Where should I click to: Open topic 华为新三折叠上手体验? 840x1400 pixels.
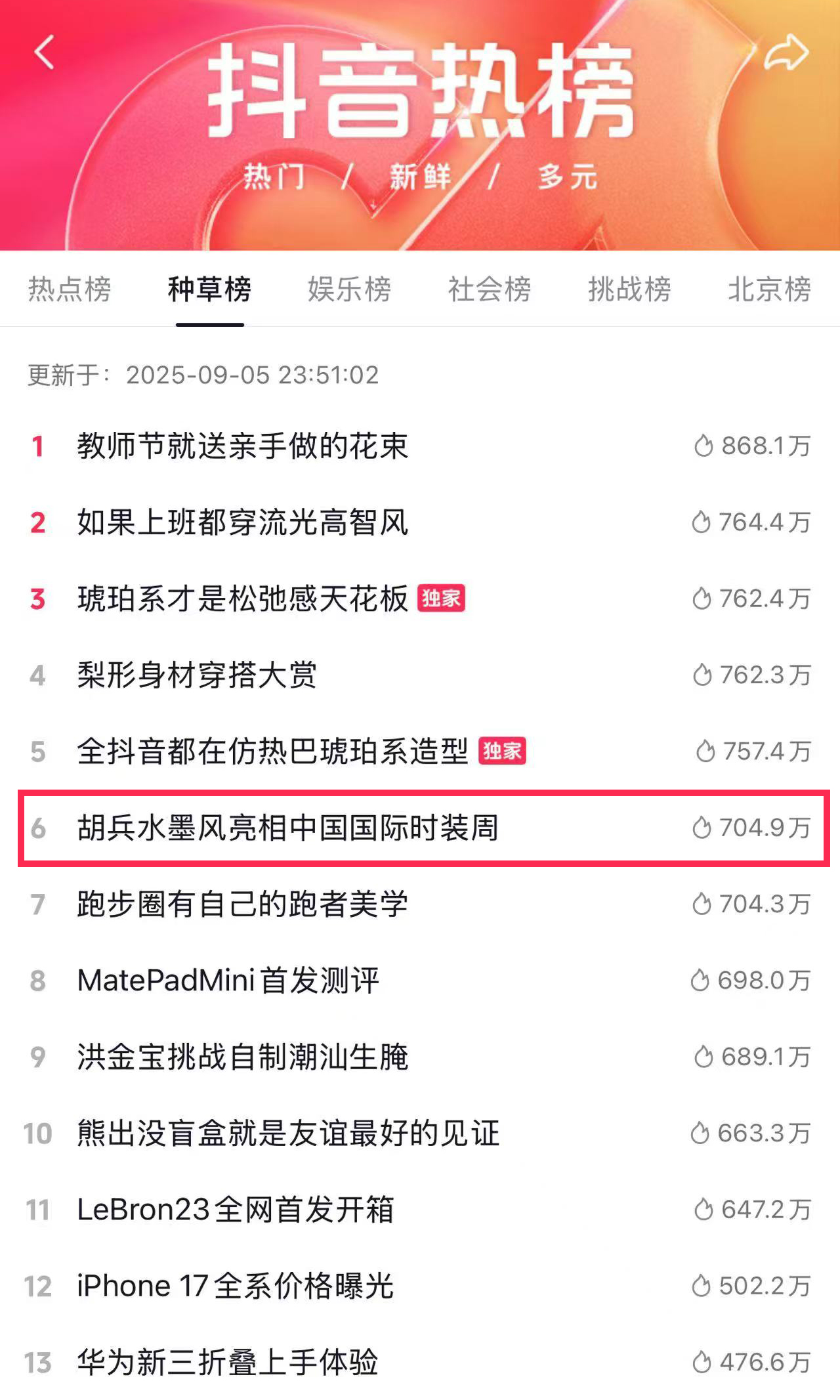(227, 1363)
